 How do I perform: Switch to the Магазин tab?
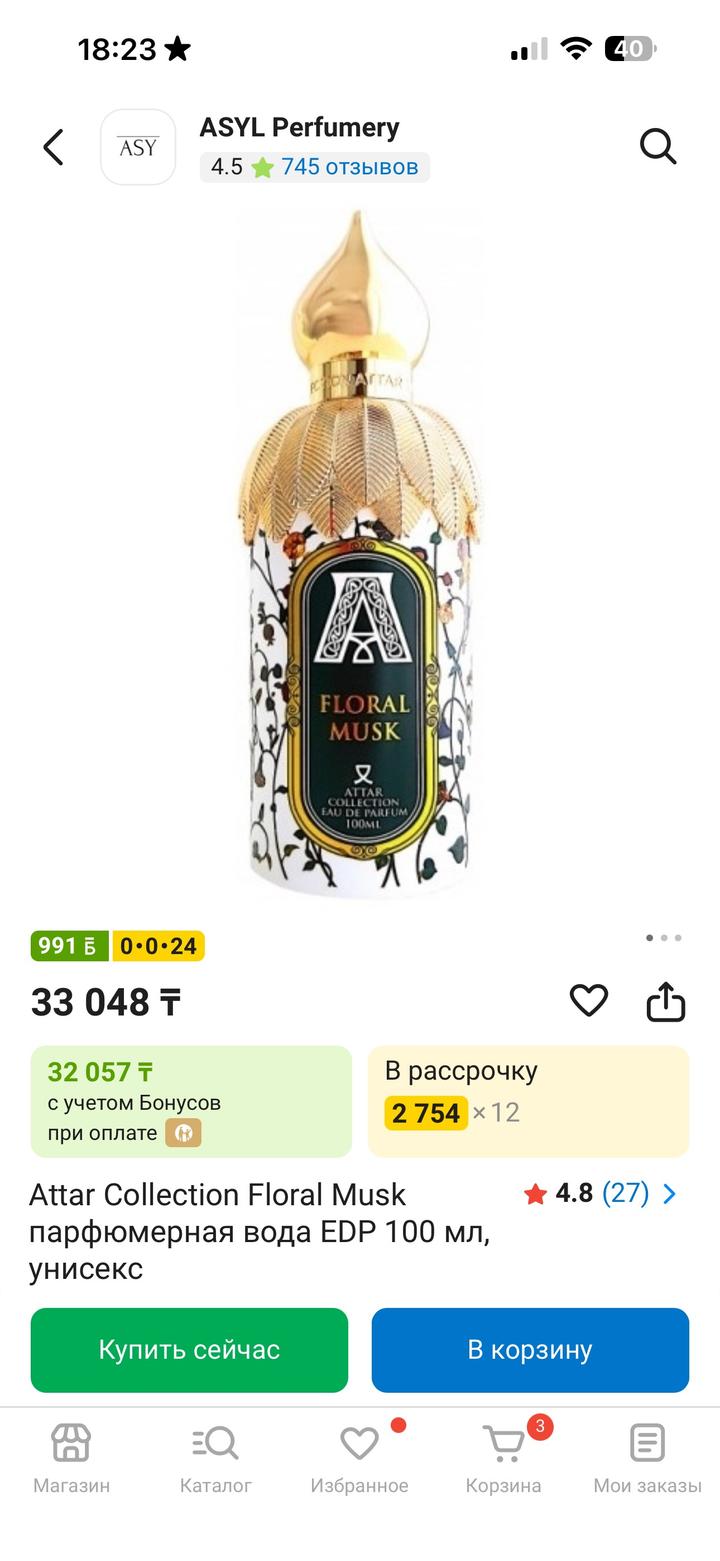pos(71,1459)
